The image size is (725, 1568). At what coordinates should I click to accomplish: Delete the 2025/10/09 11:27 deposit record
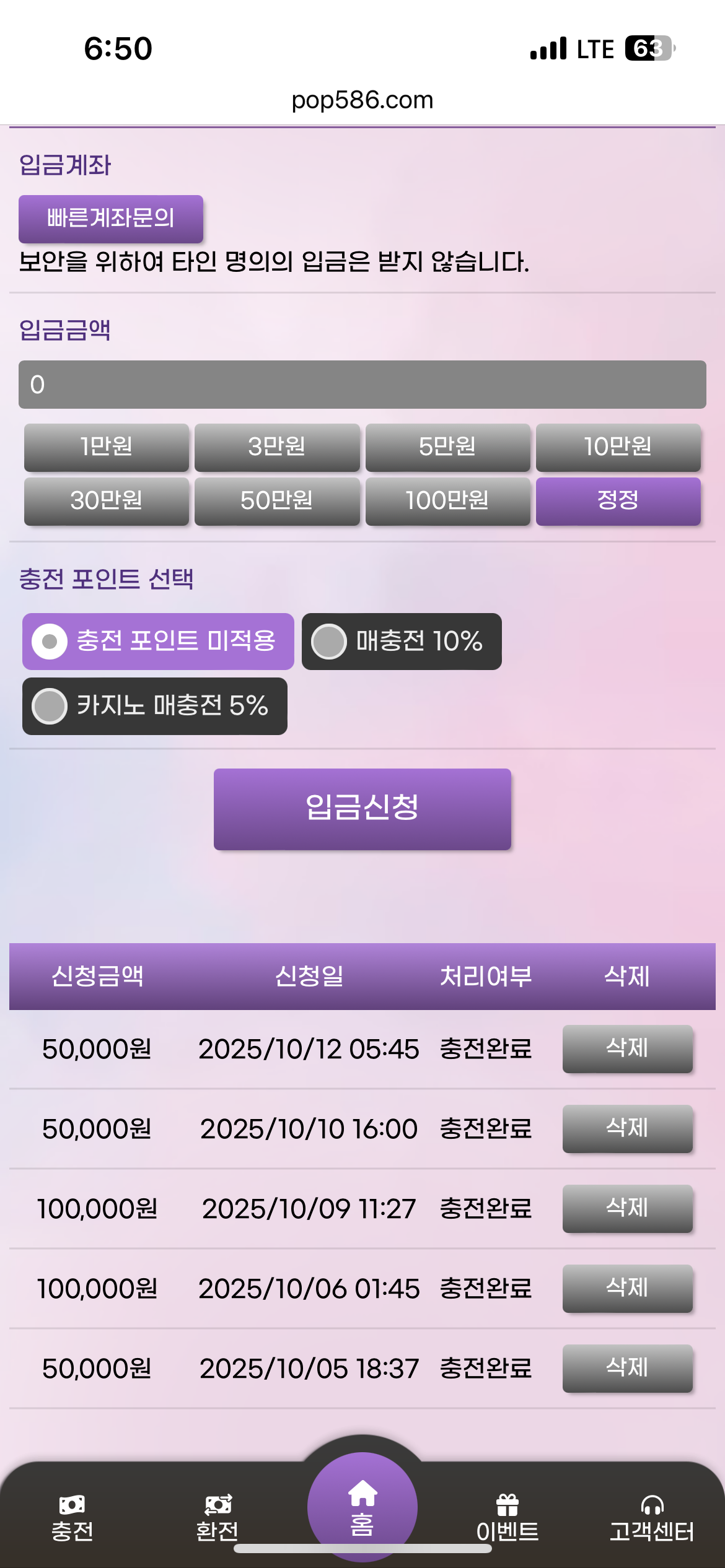627,1208
